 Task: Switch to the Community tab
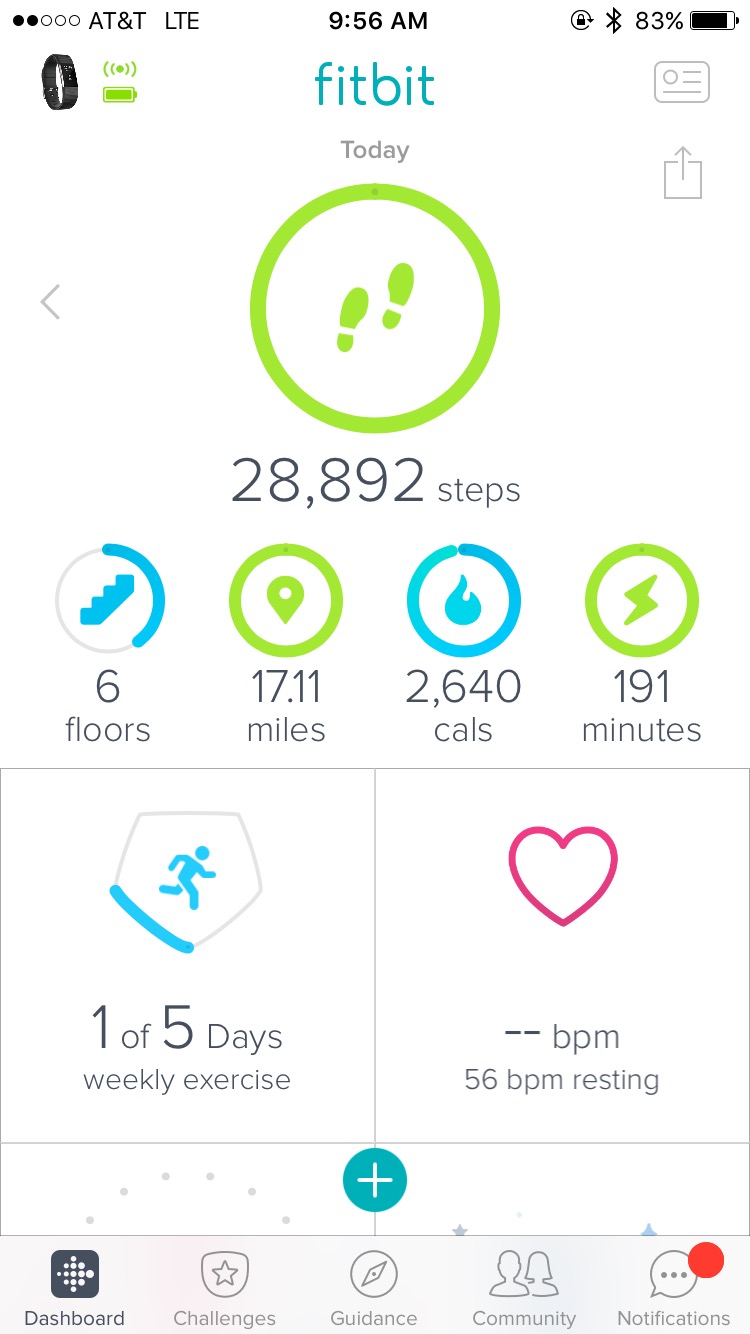pos(524,1288)
